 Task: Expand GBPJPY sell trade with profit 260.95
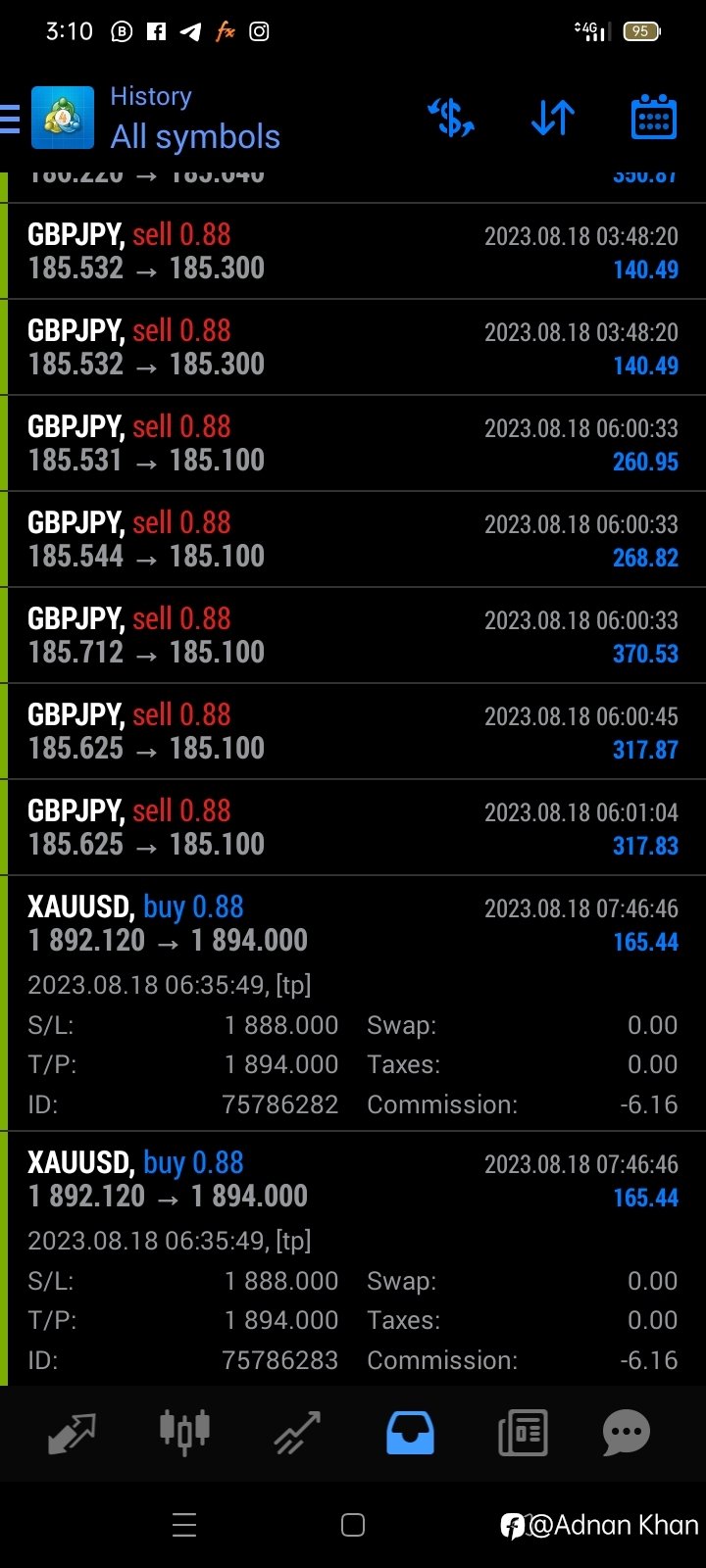click(x=353, y=443)
